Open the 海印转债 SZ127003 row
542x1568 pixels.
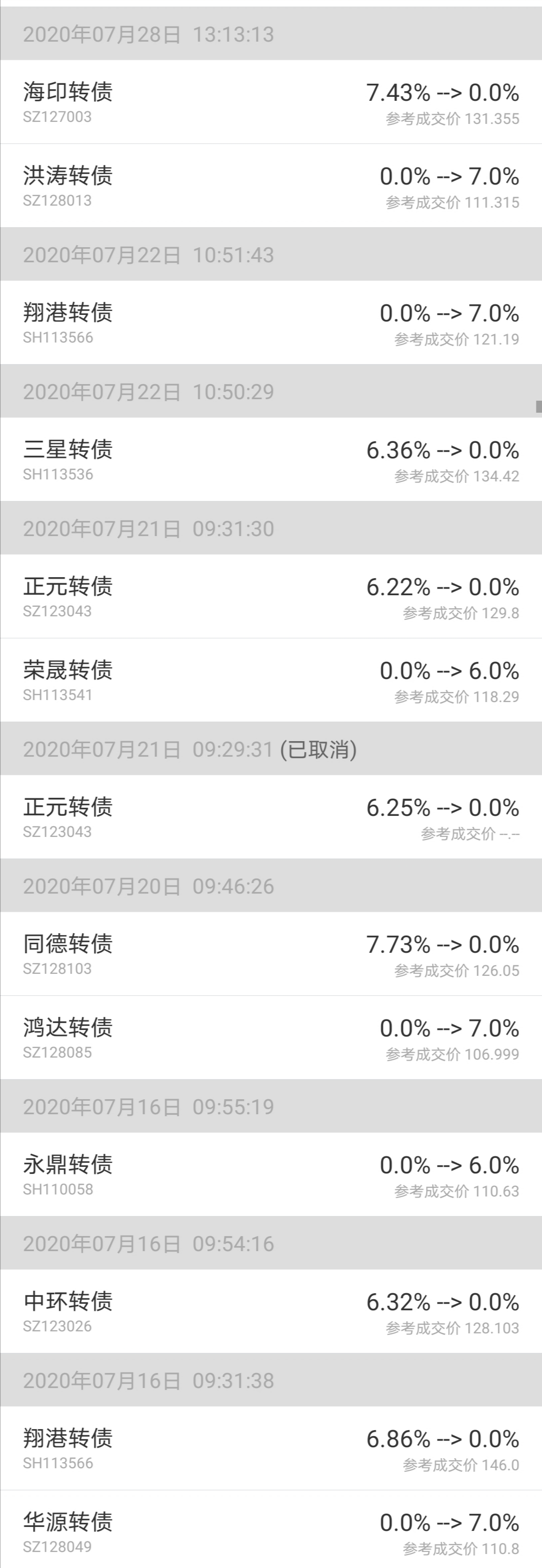click(271, 102)
